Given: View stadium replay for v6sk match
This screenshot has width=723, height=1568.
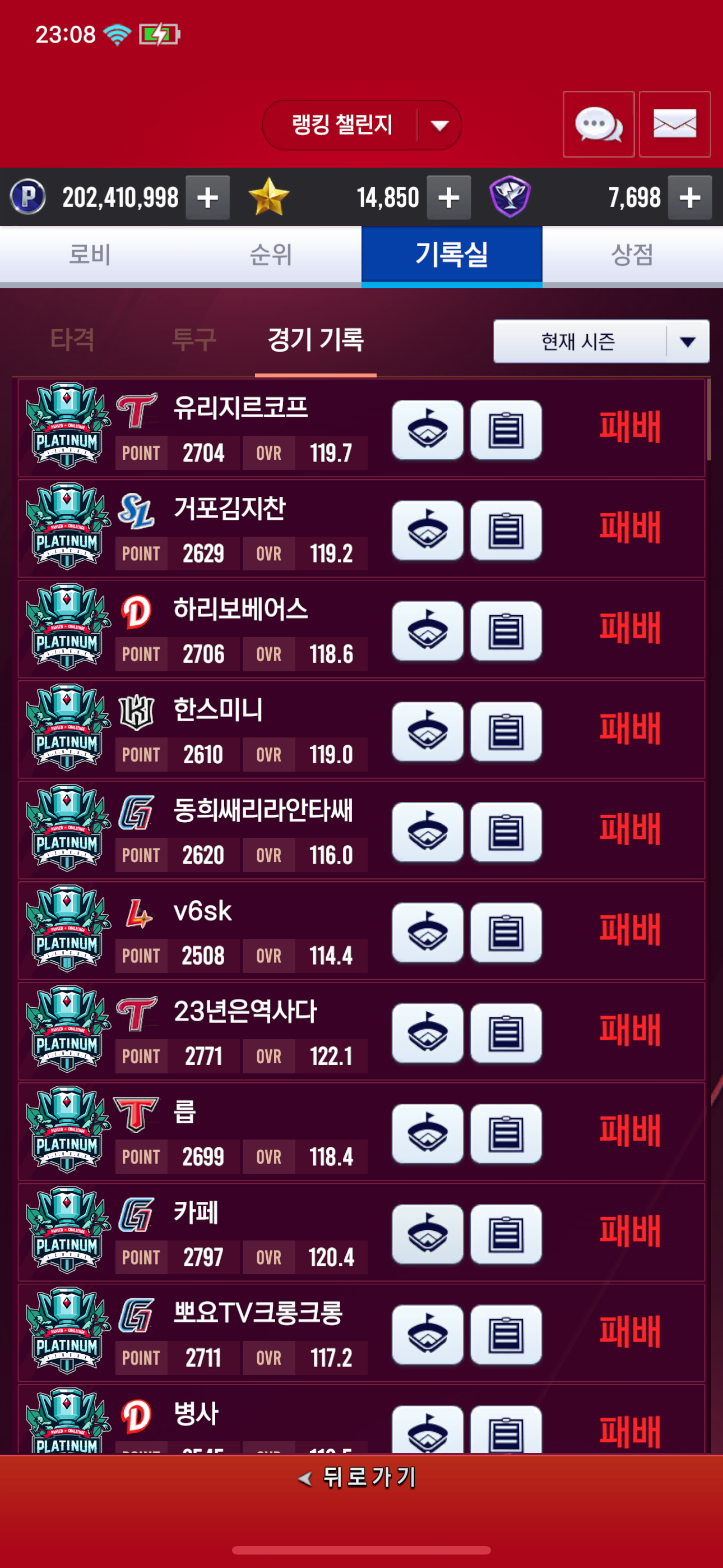Looking at the screenshot, I should pos(427,932).
